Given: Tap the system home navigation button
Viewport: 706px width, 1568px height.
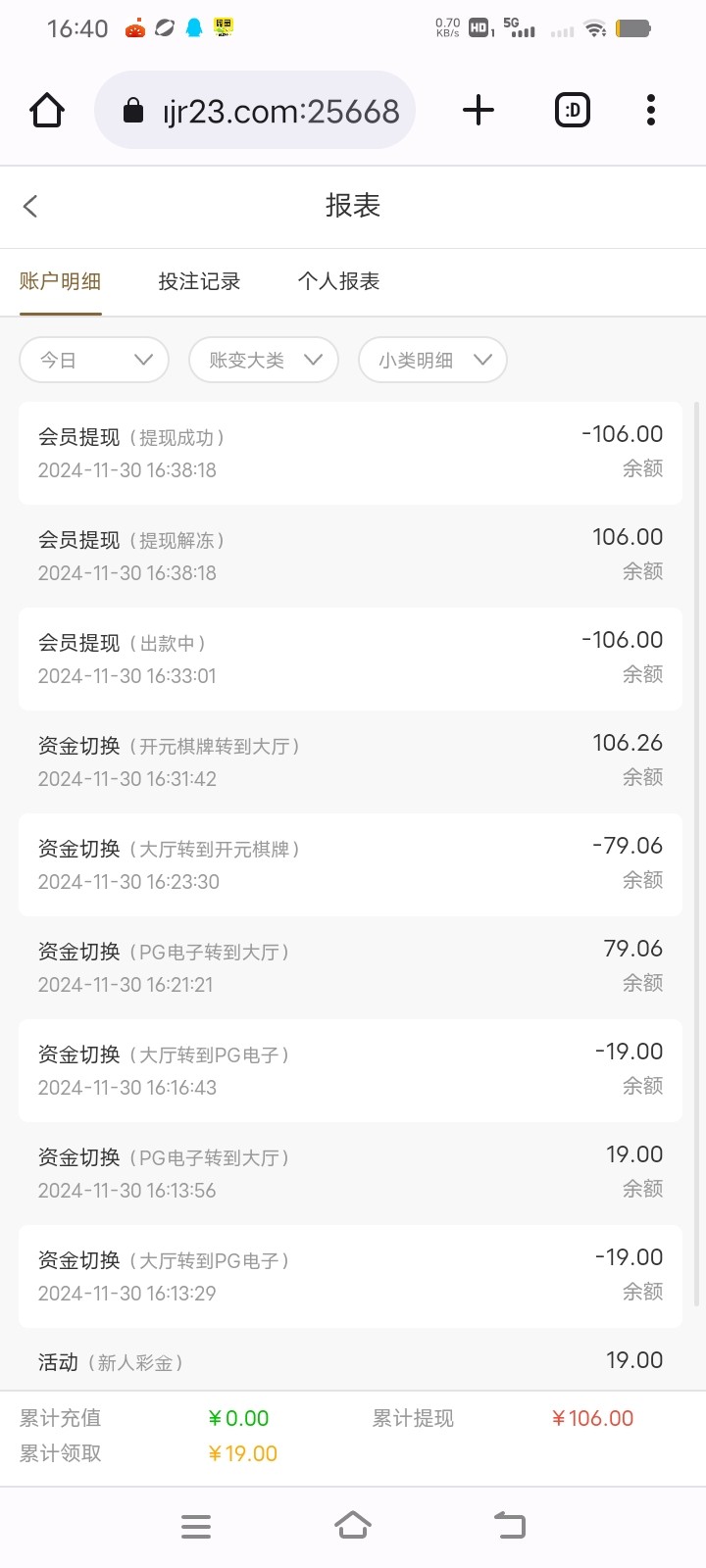Looking at the screenshot, I should pyautogui.click(x=353, y=1526).
